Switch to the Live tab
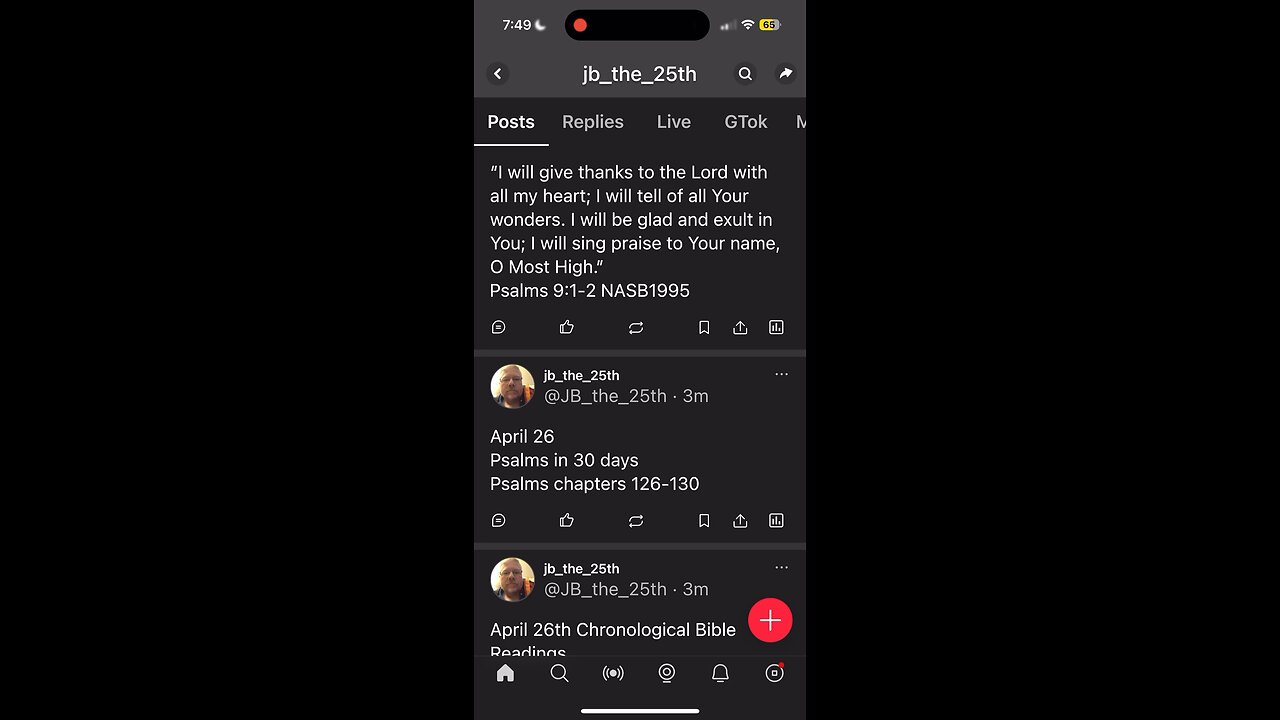Screen dimensions: 1280x720 (673, 122)
